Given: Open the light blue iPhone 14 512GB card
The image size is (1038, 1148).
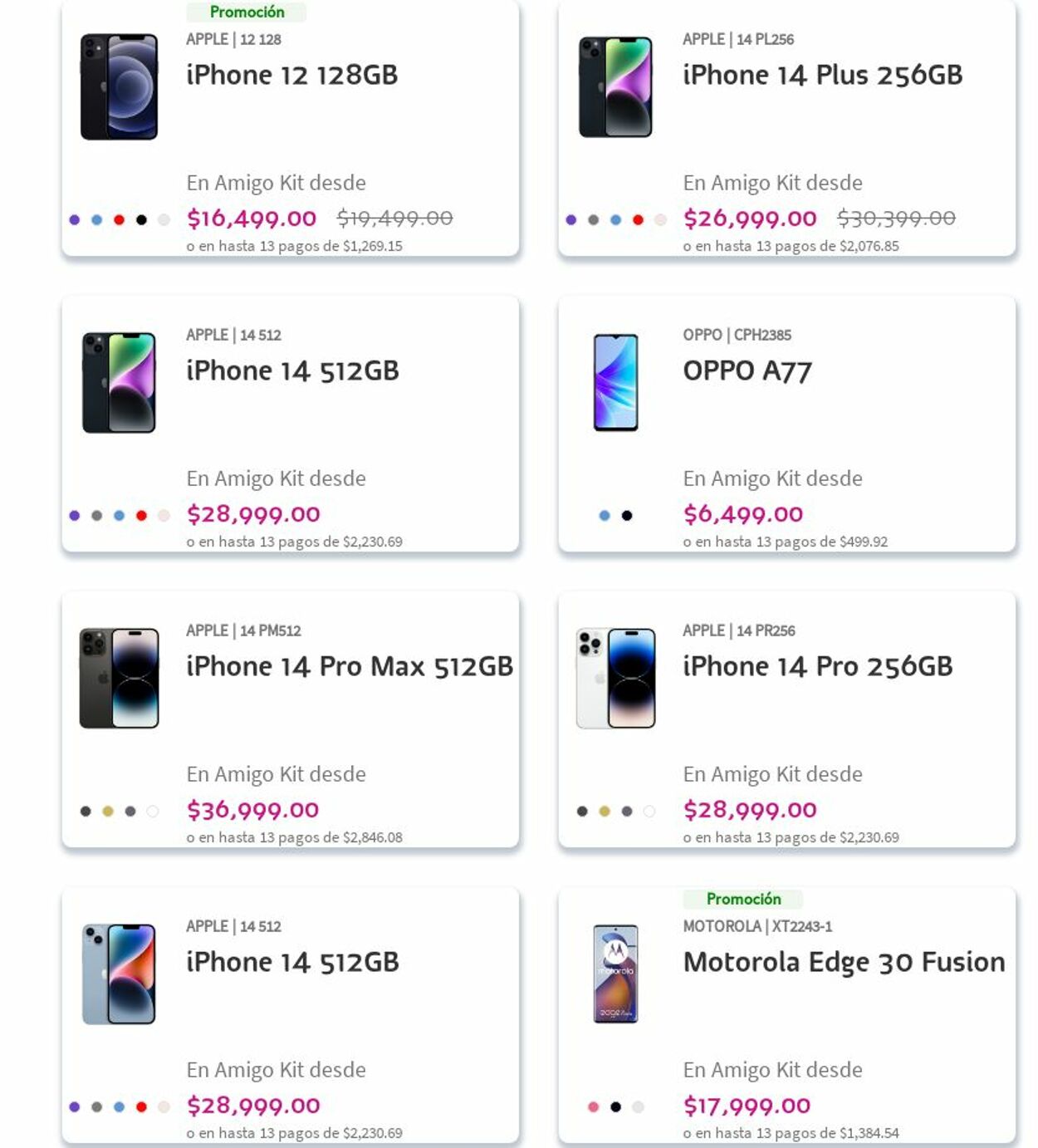Looking at the screenshot, I should [x=292, y=963].
